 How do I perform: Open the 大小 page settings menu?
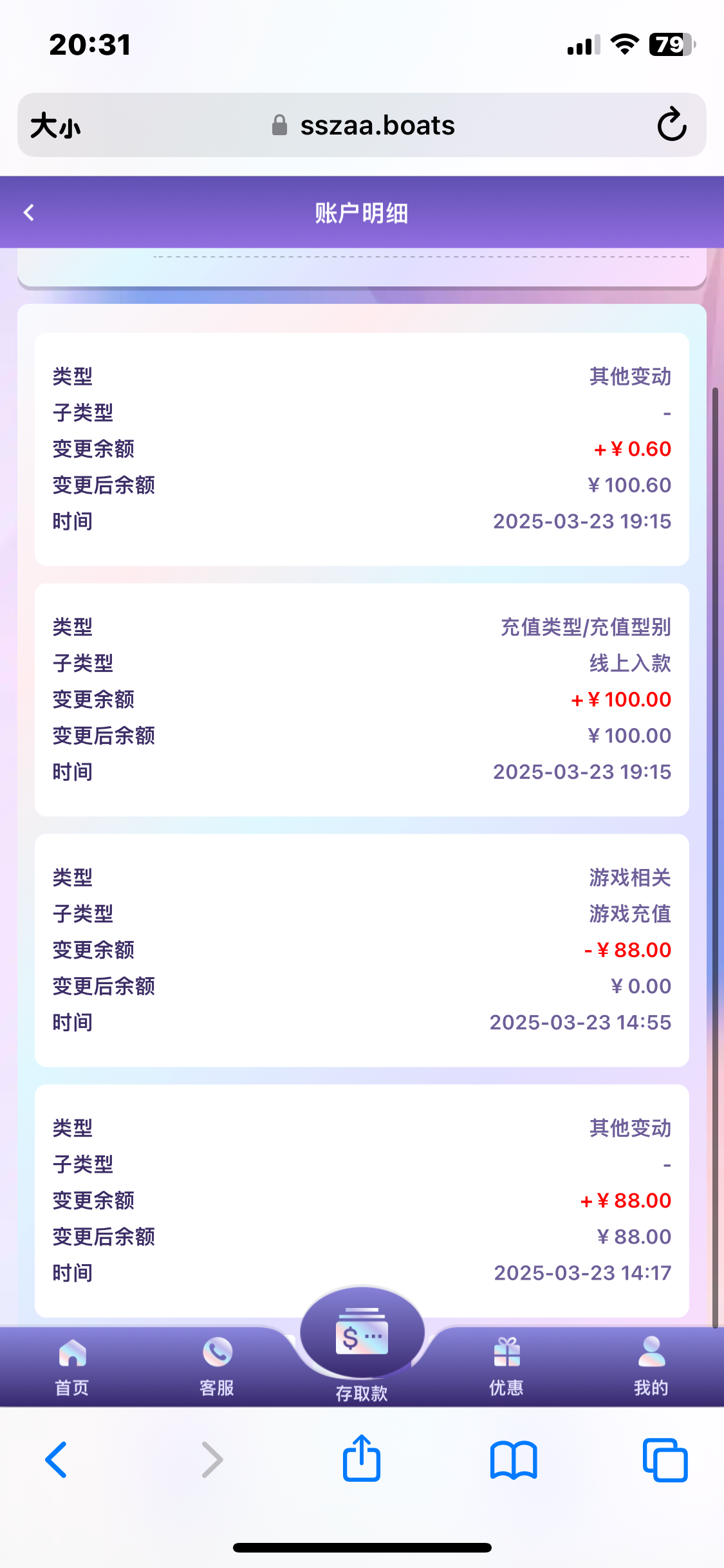[56, 125]
